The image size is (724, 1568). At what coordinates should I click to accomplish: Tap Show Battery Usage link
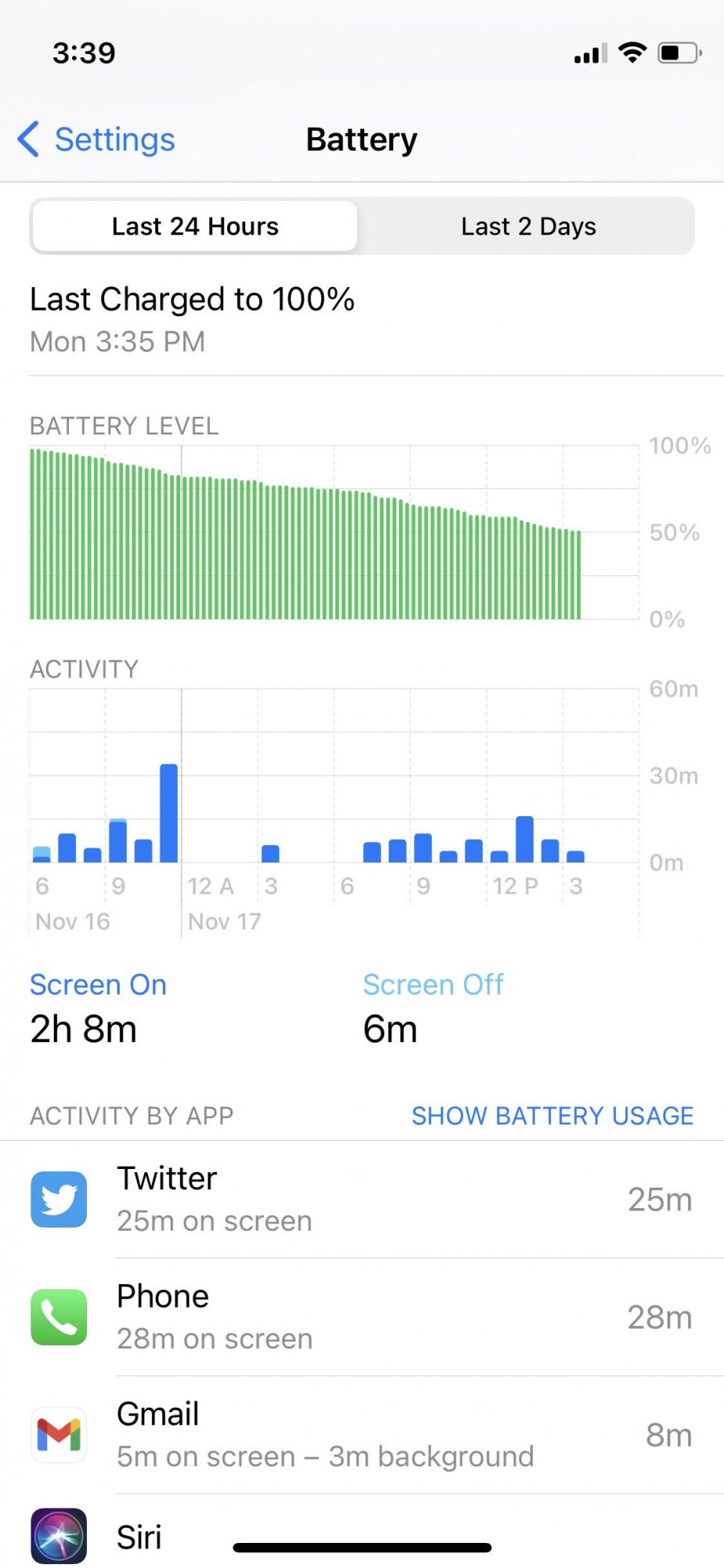tap(552, 1116)
